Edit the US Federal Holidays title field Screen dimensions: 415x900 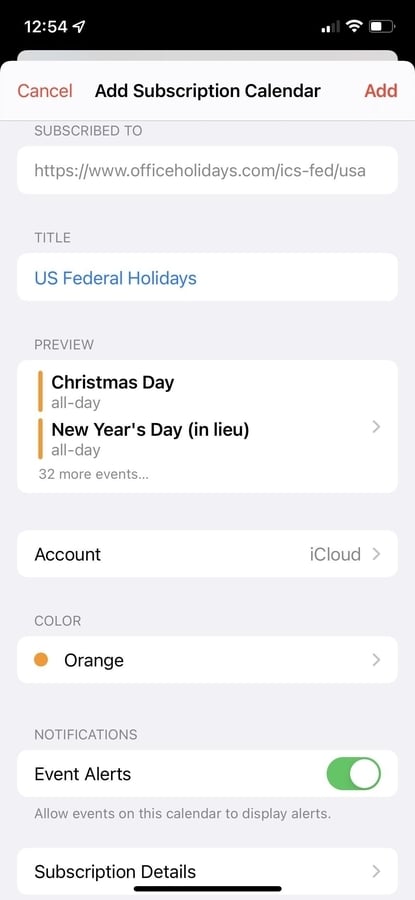tap(207, 278)
